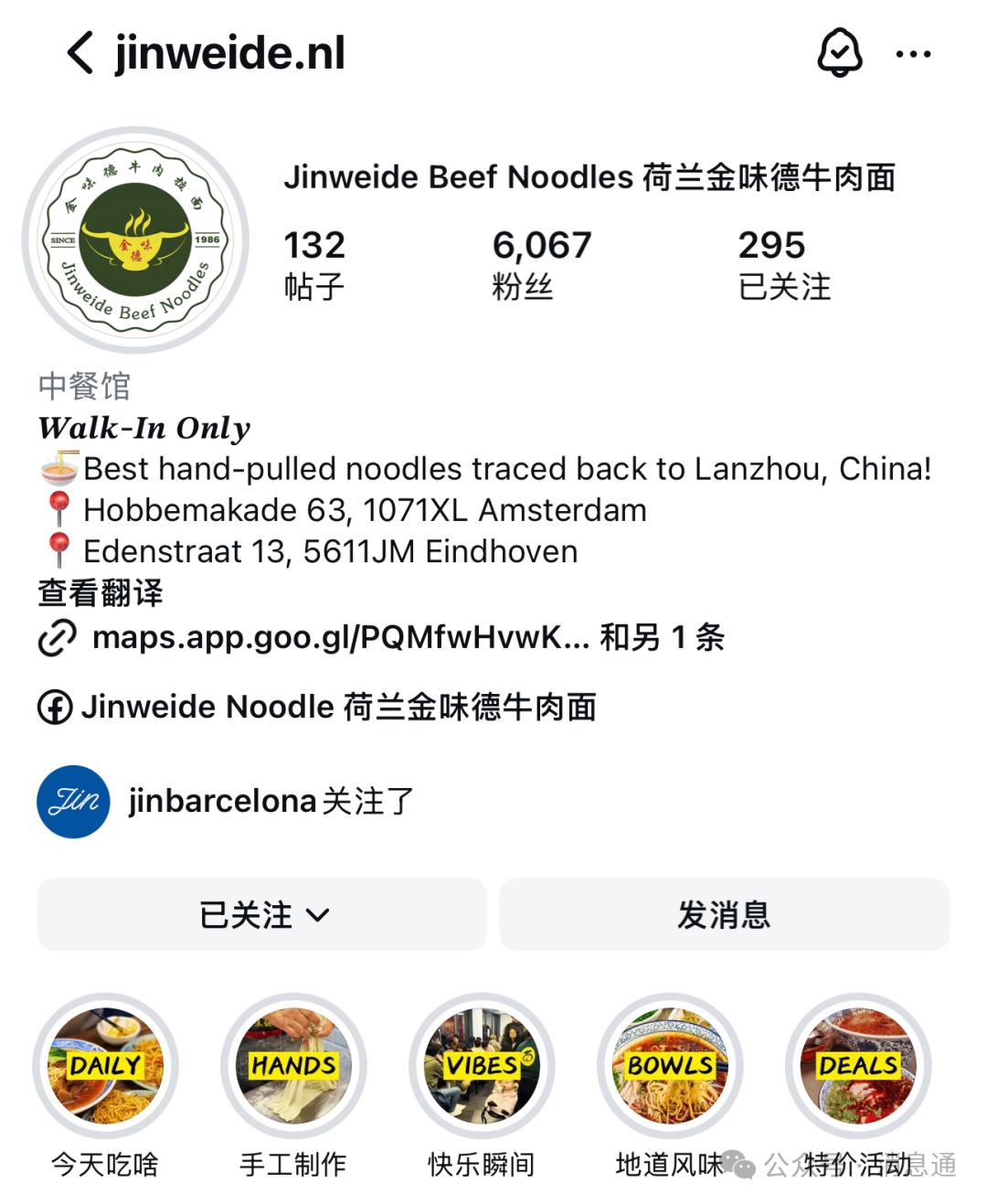Tap 查看翻译 to translate the bio
This screenshot has height=1204, width=987.
[x=101, y=593]
